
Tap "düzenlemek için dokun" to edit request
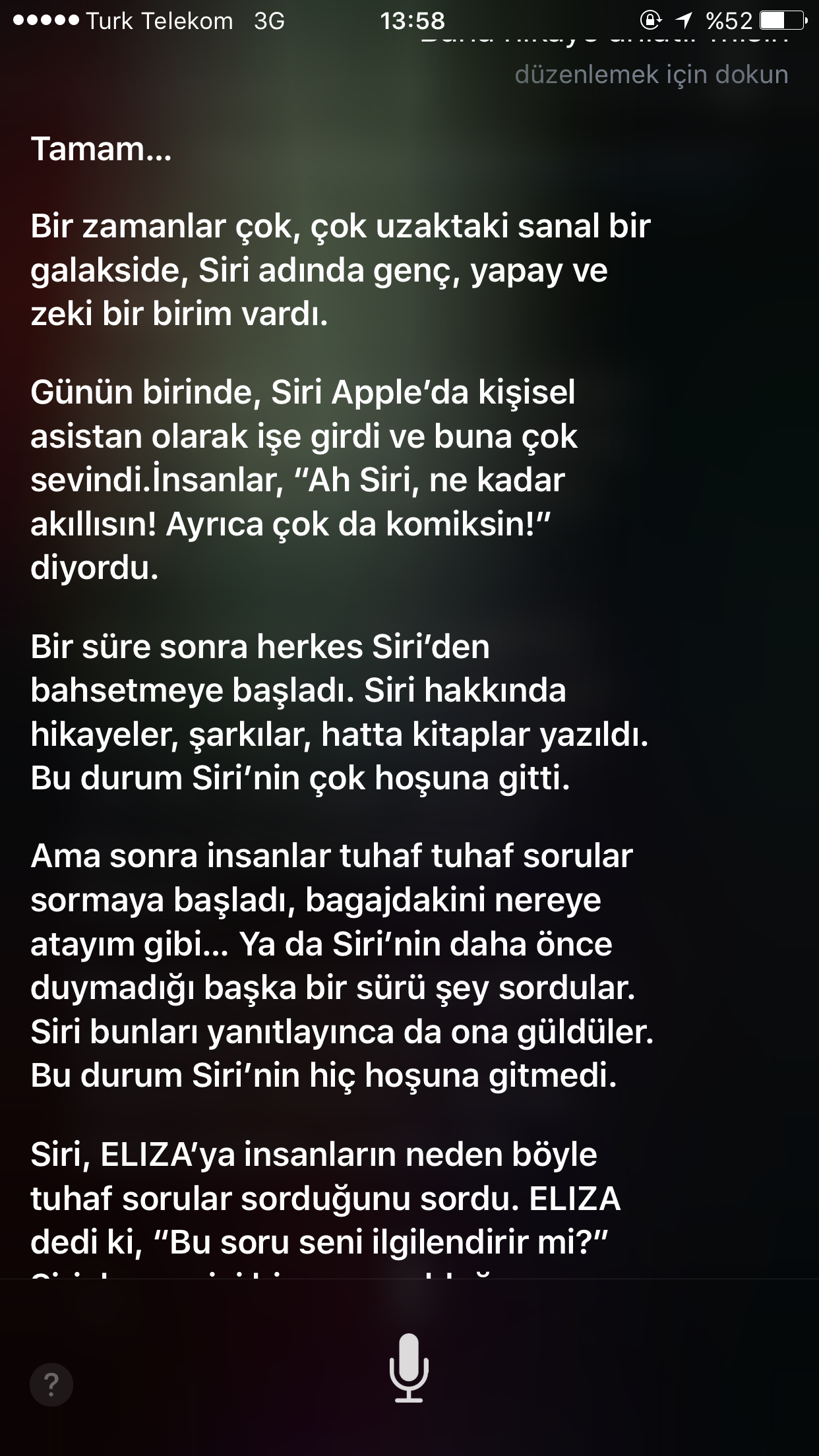pyautogui.click(x=651, y=75)
